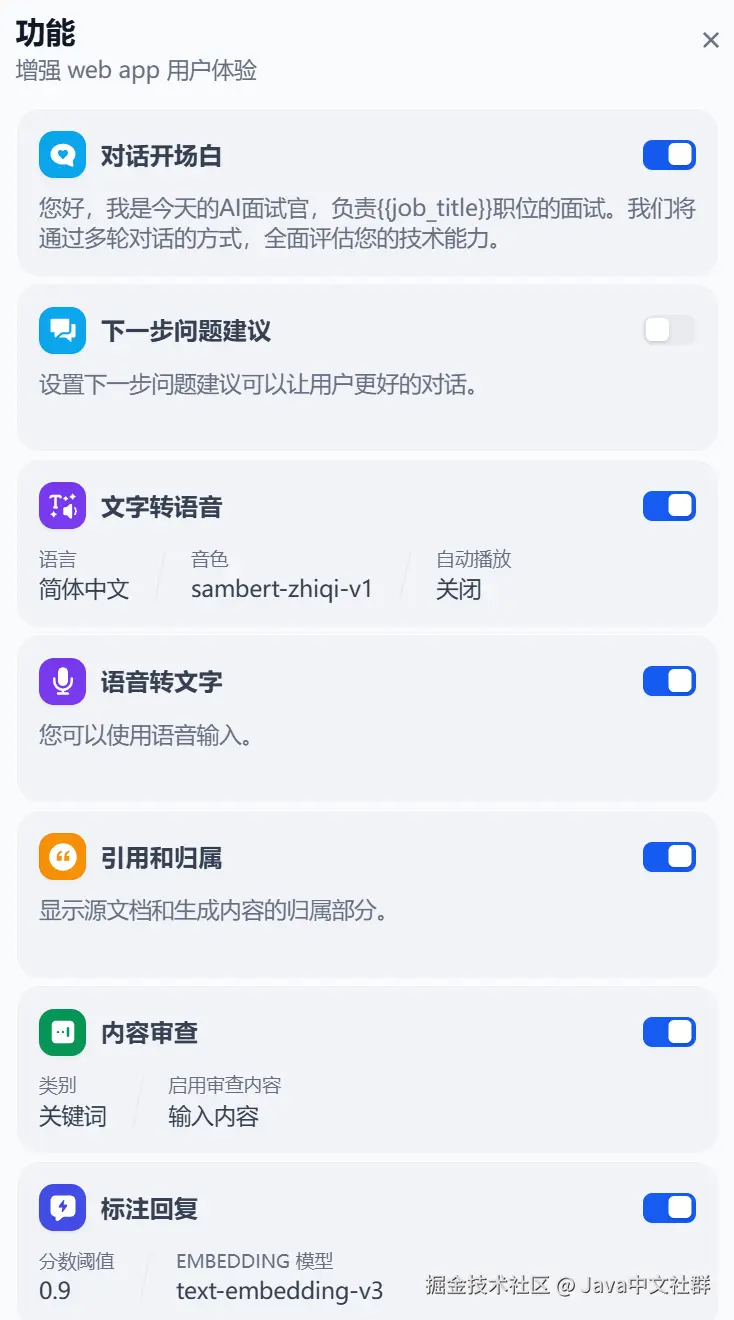Turn off the 对话开场白 switch
This screenshot has height=1320, width=734.
coord(669,155)
